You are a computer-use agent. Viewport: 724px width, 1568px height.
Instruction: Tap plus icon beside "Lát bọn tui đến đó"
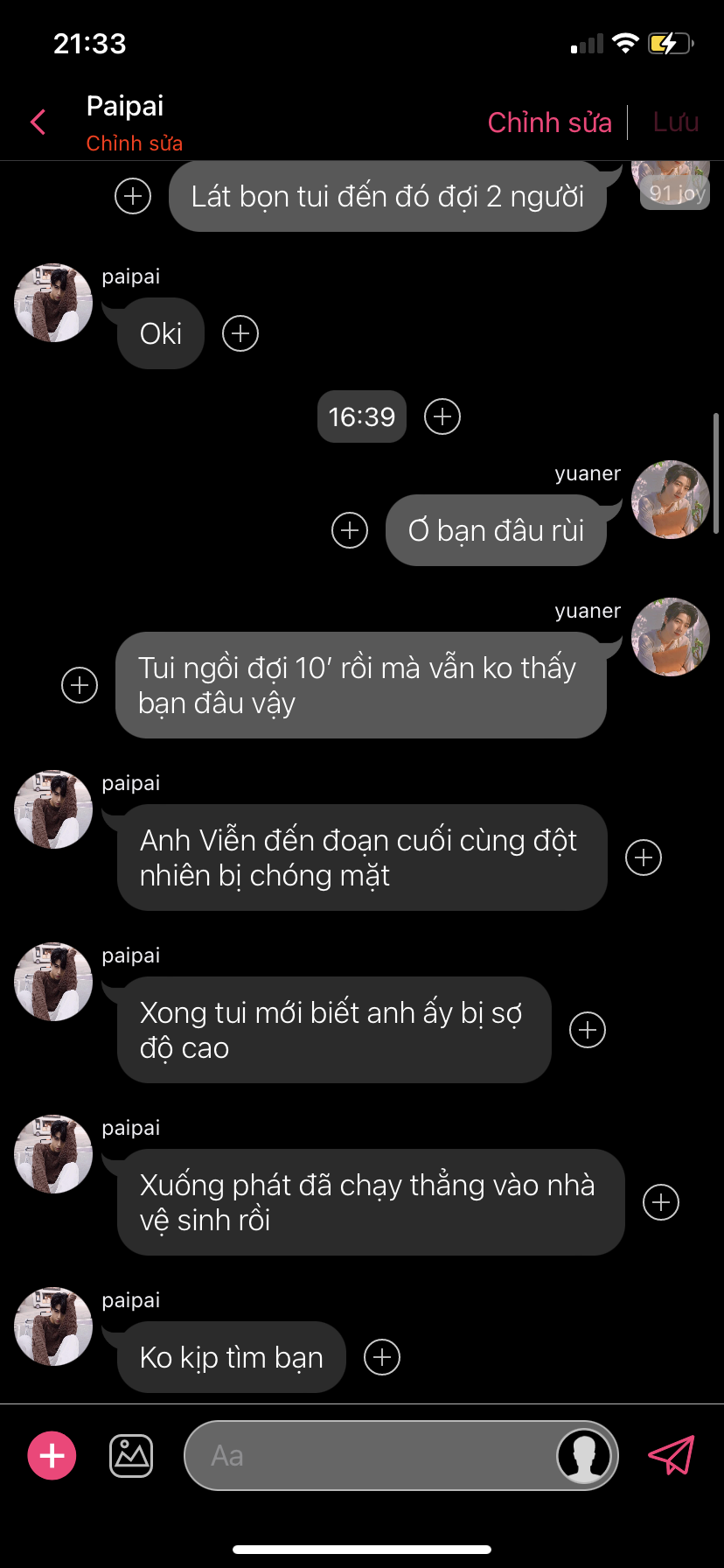click(x=133, y=196)
